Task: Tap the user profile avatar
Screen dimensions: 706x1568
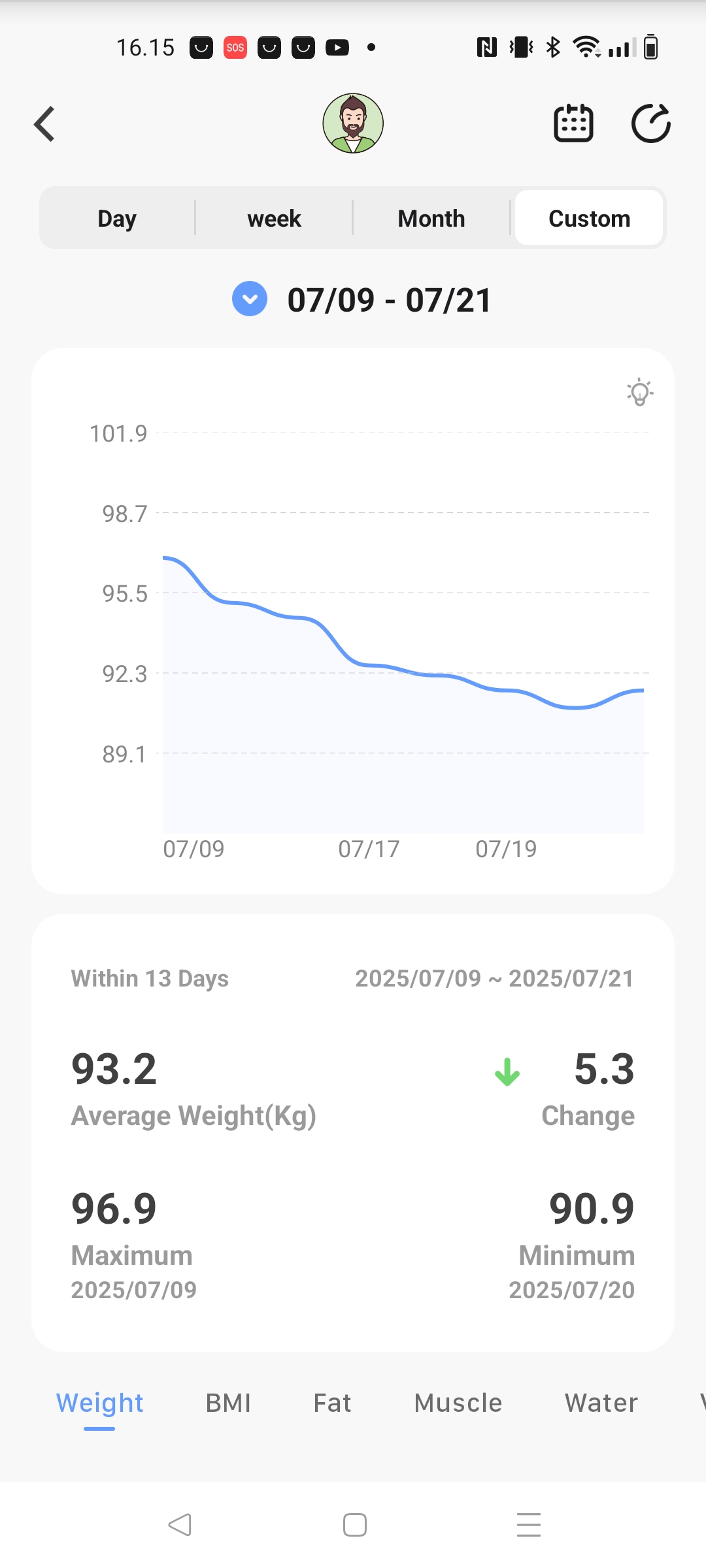Action: click(x=353, y=123)
